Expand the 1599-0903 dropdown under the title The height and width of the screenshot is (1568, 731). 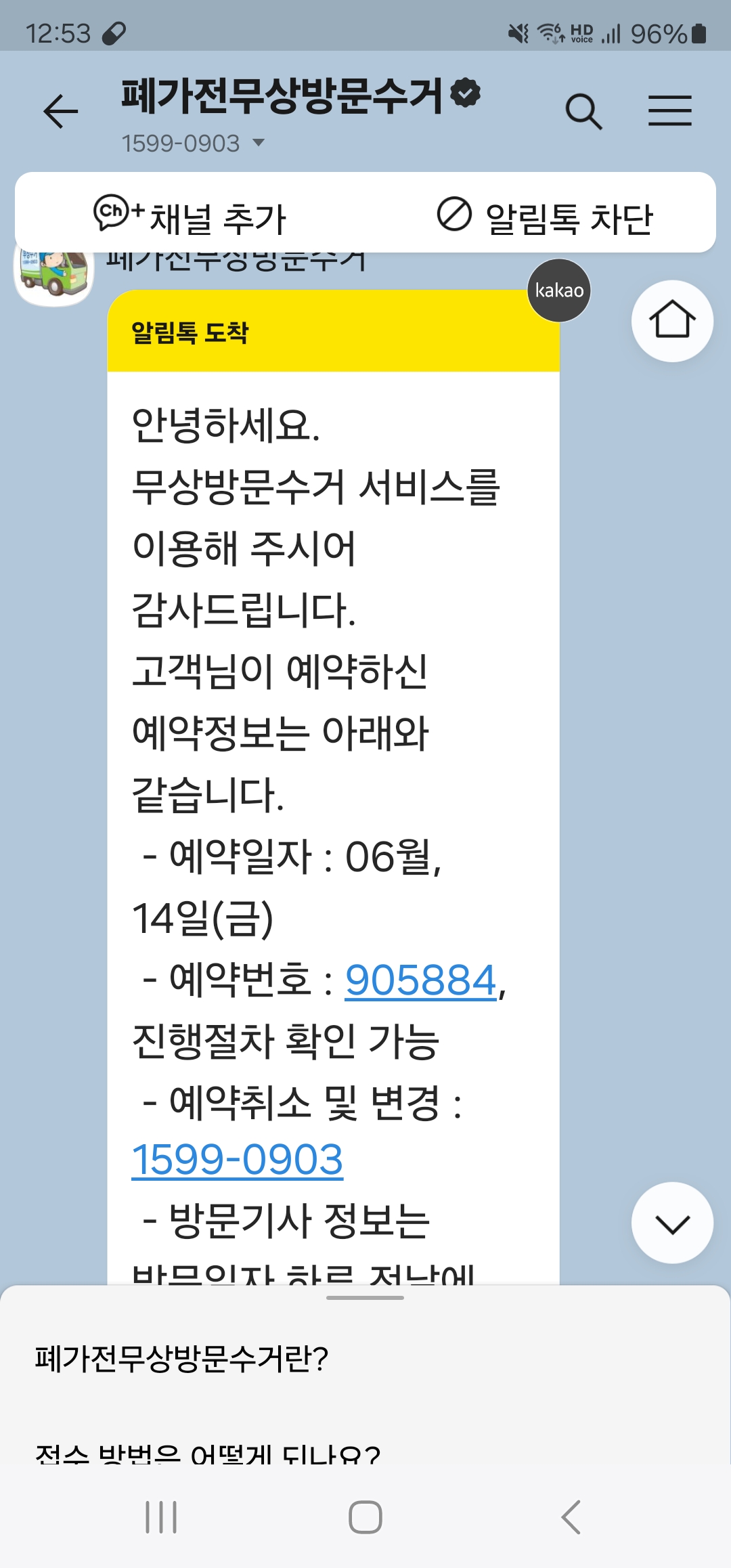click(x=259, y=143)
